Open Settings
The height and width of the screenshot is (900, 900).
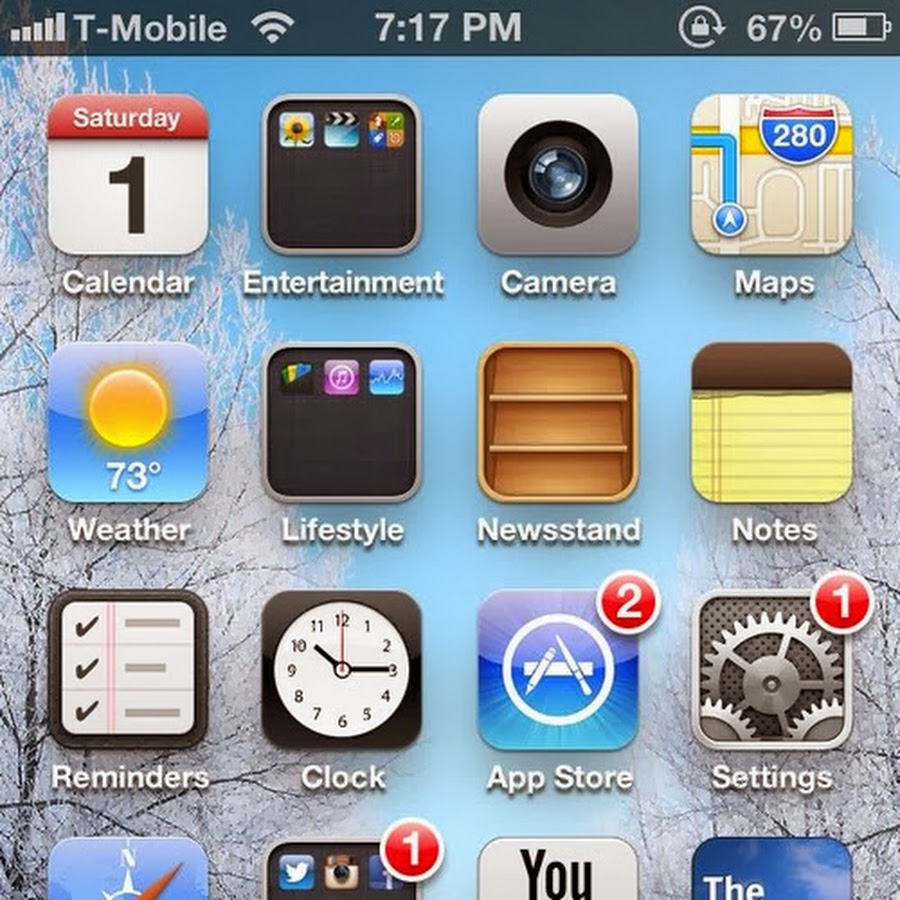tap(772, 670)
